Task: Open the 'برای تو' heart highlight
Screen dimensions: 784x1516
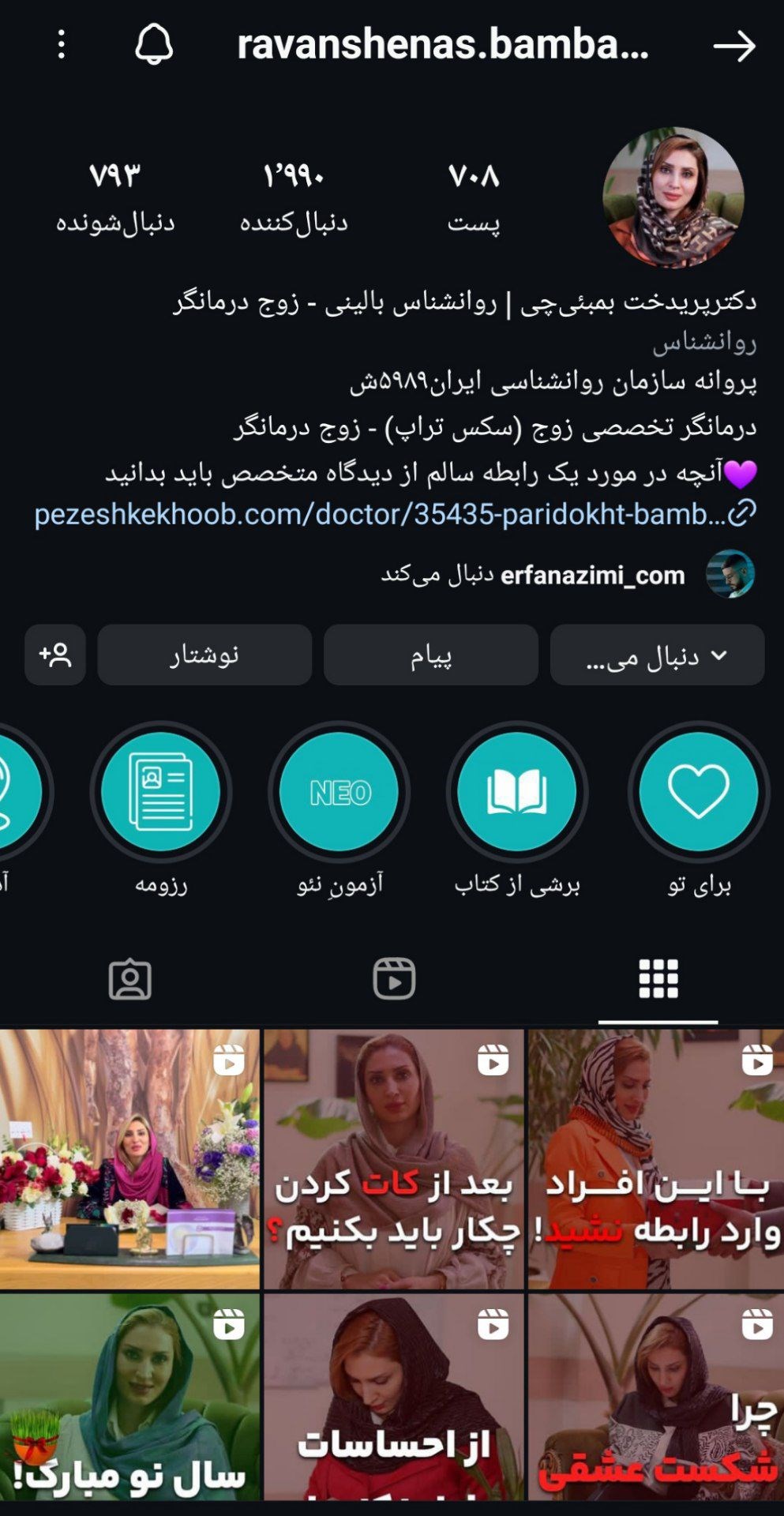Action: click(696, 794)
